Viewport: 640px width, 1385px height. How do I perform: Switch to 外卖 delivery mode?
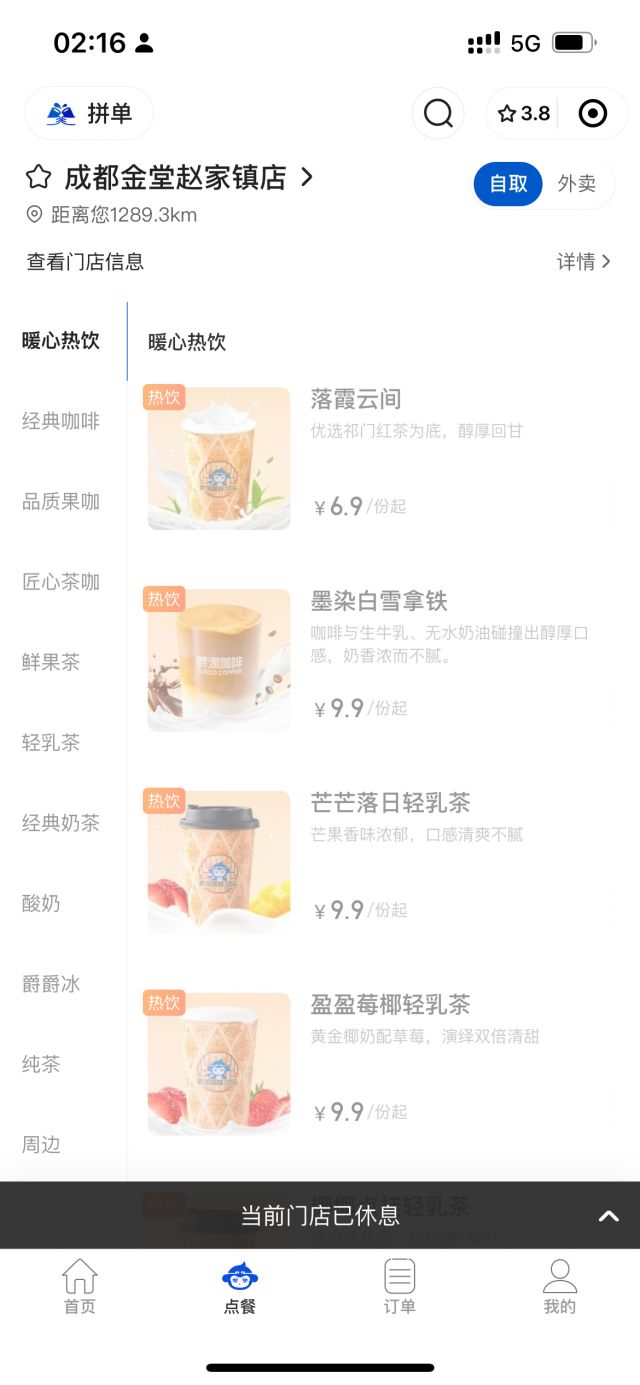tap(576, 184)
